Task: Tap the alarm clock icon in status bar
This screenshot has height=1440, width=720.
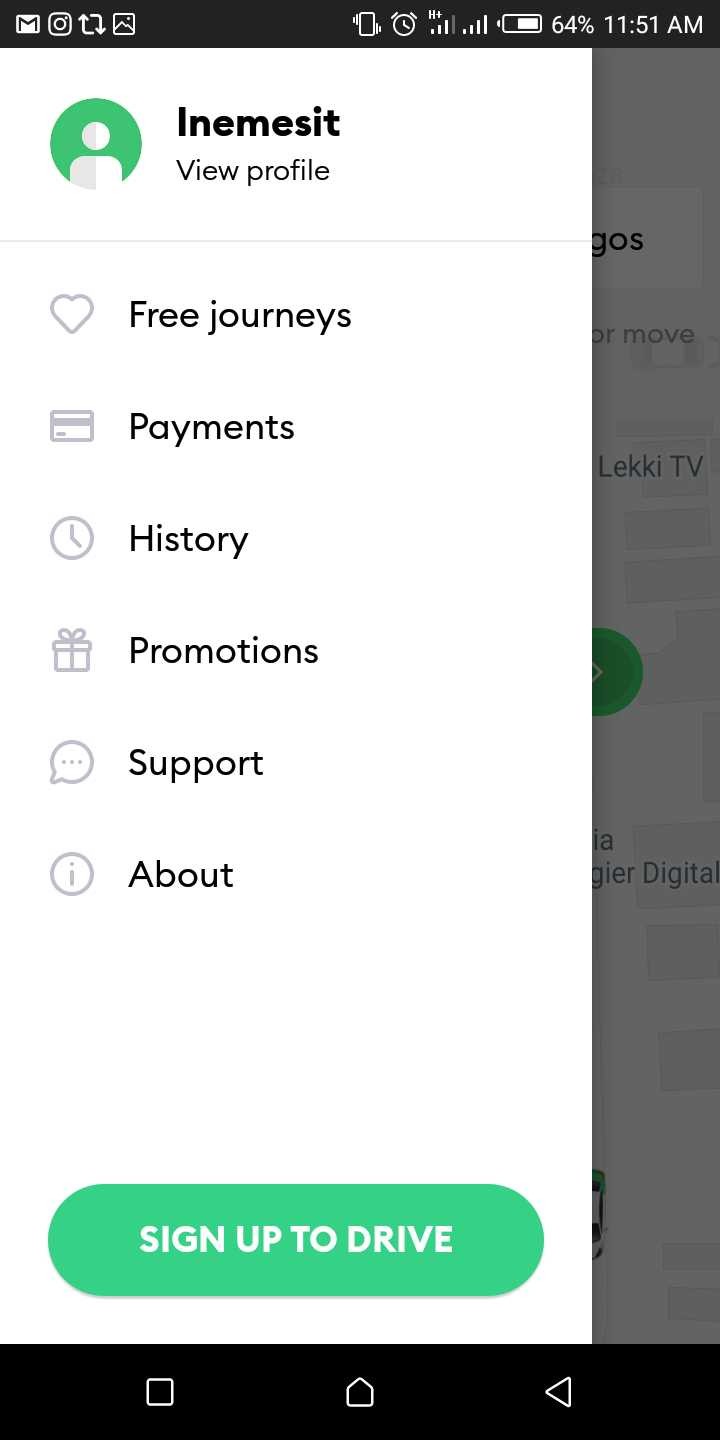Action: click(x=403, y=22)
